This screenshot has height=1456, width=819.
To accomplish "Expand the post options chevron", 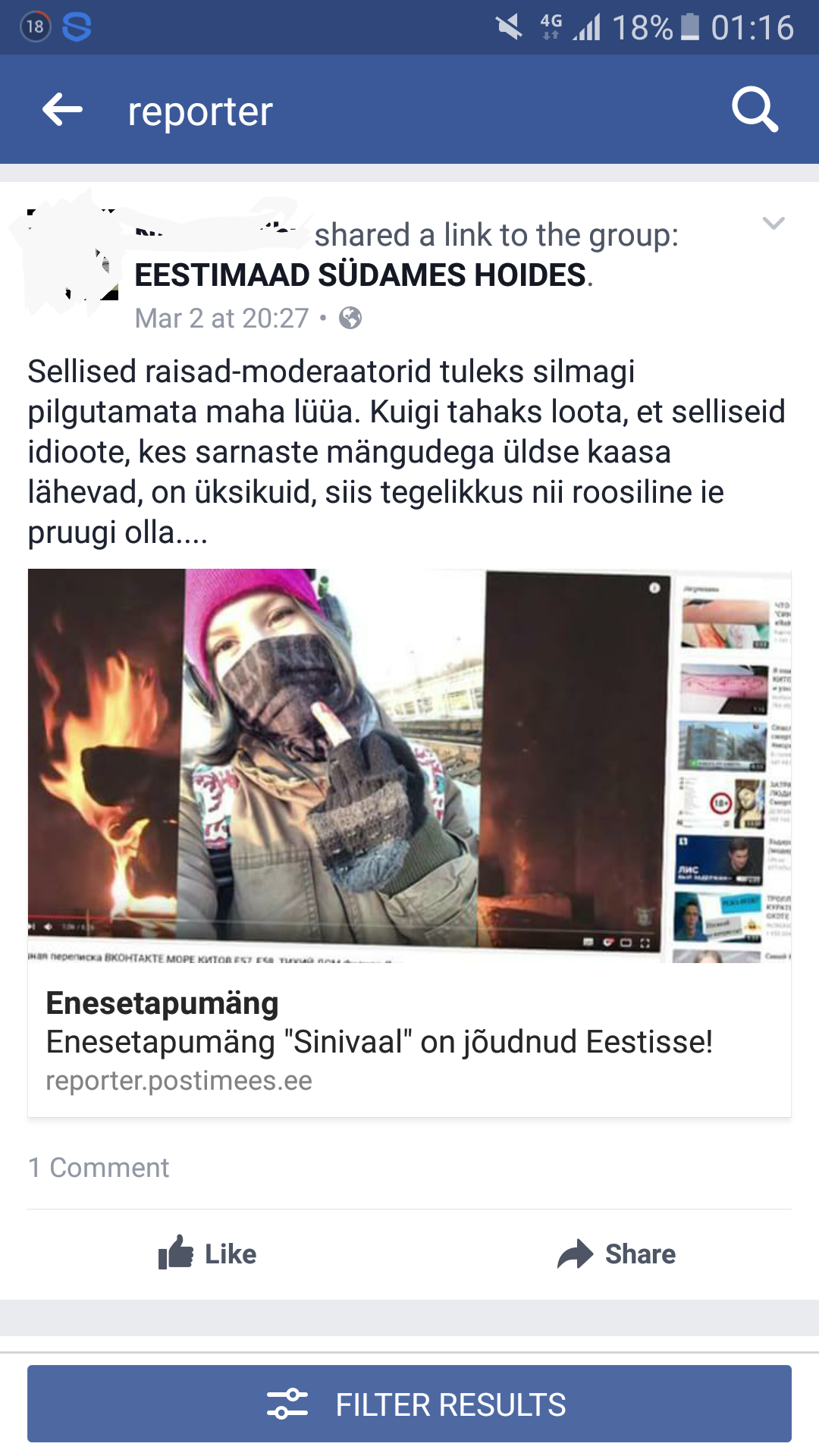I will pyautogui.click(x=773, y=223).
